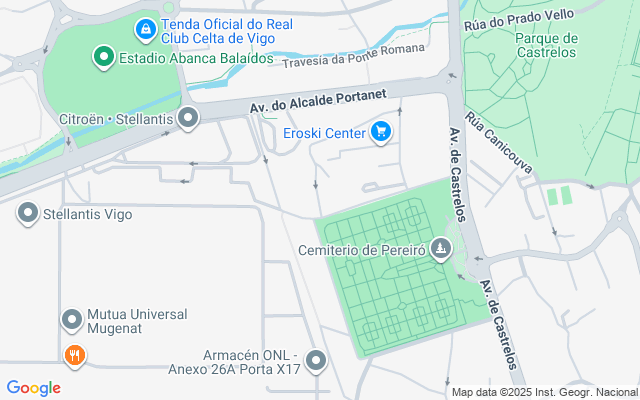Image resolution: width=640 pixels, height=400 pixels.
Task: Tap the Citroën • Stellantis marker
Action: (189, 120)
